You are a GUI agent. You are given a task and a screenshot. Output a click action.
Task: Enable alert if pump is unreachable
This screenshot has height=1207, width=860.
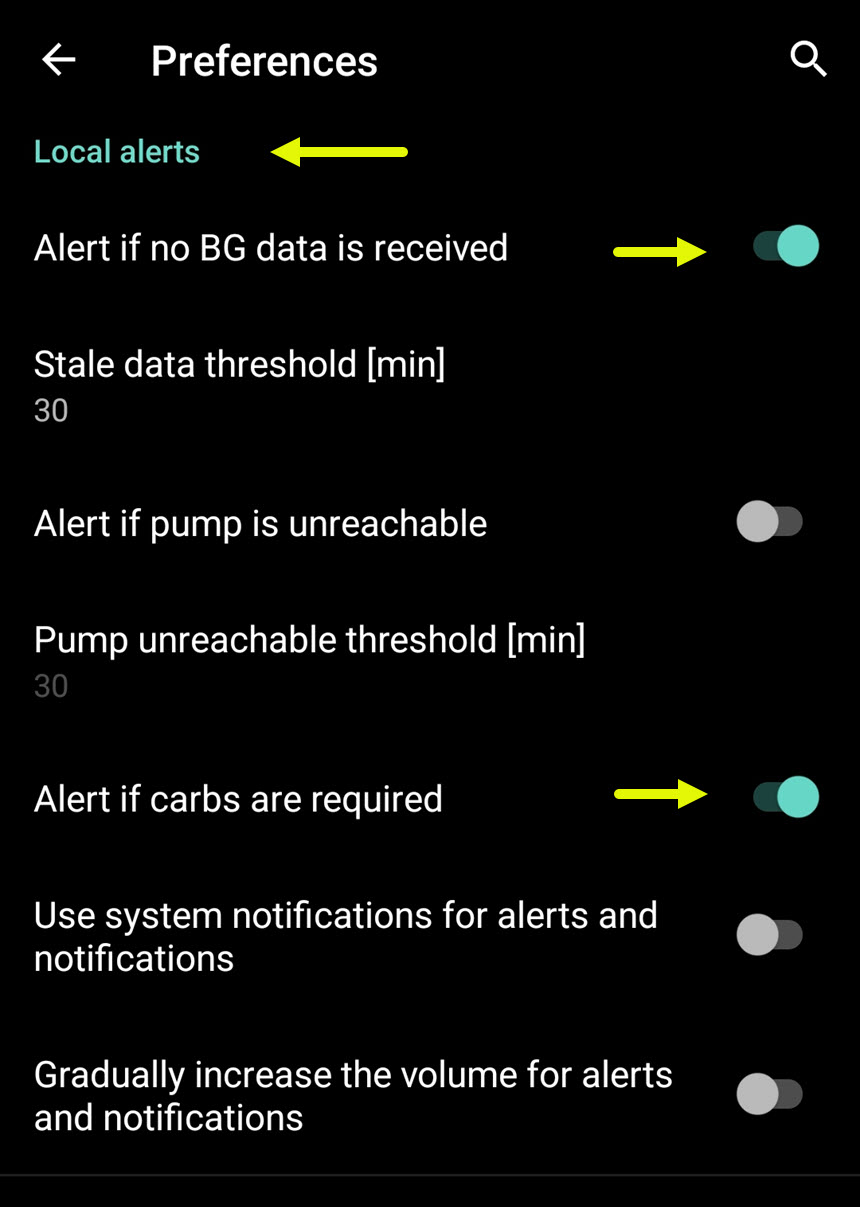pyautogui.click(x=770, y=522)
